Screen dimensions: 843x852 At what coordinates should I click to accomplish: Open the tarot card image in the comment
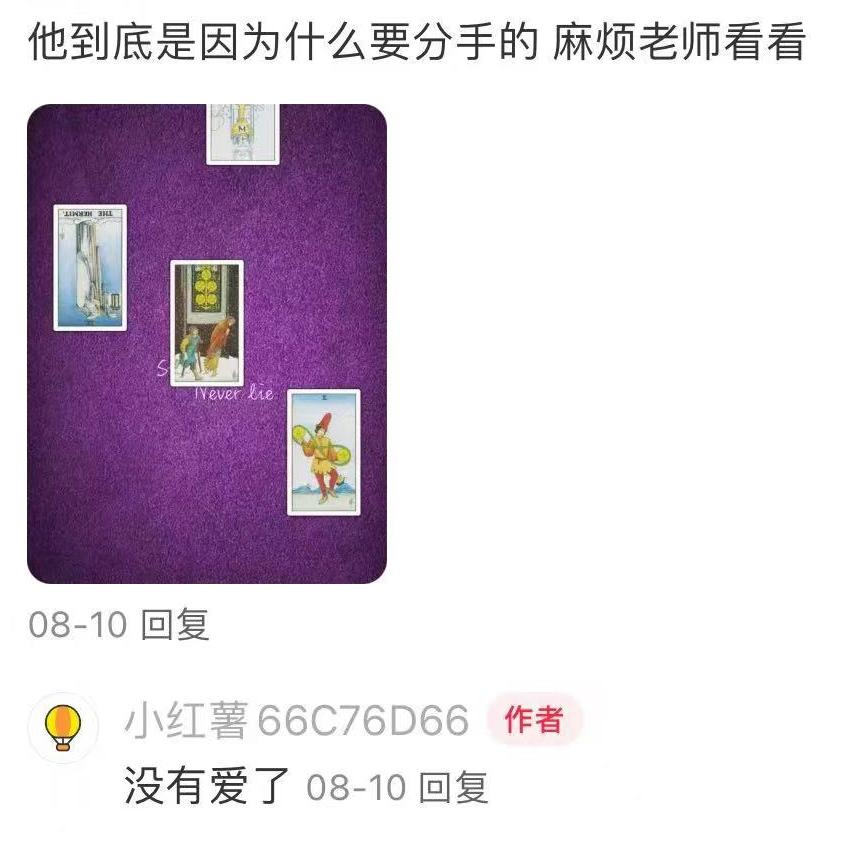click(x=206, y=343)
